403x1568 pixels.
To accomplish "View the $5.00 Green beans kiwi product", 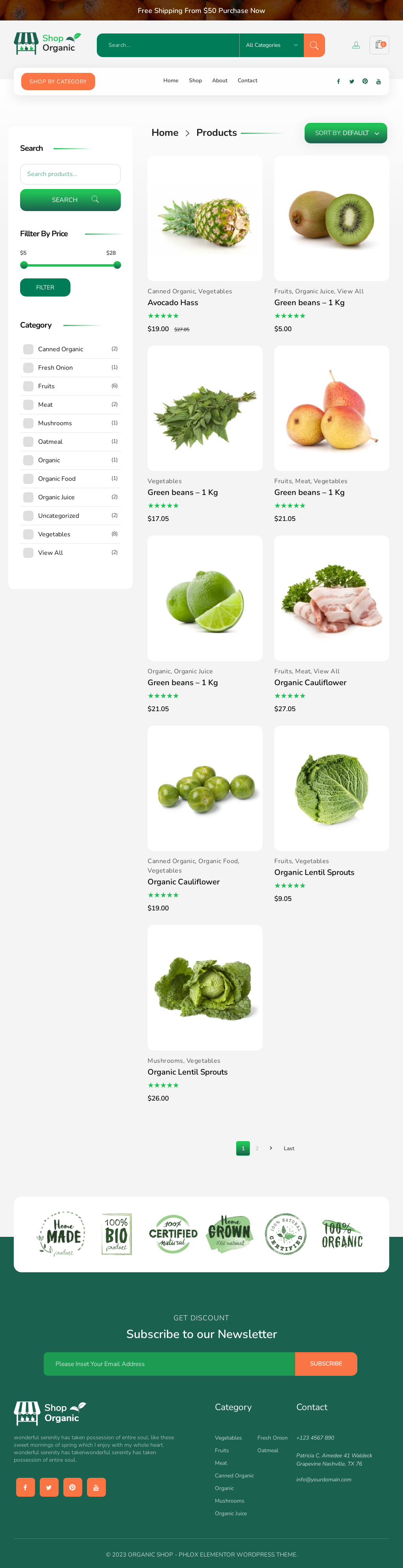I will coord(331,219).
